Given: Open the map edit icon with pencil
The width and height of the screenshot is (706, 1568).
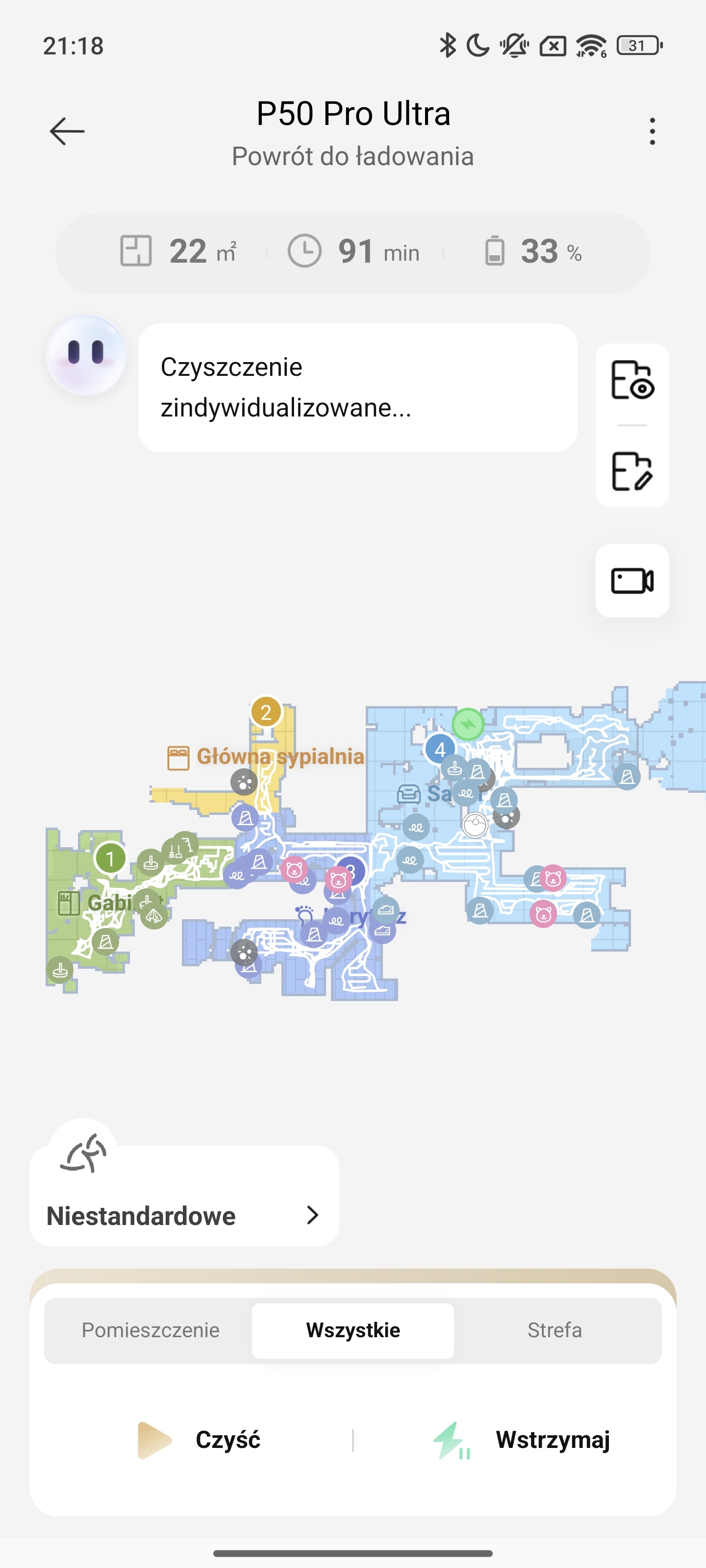Looking at the screenshot, I should [x=631, y=471].
